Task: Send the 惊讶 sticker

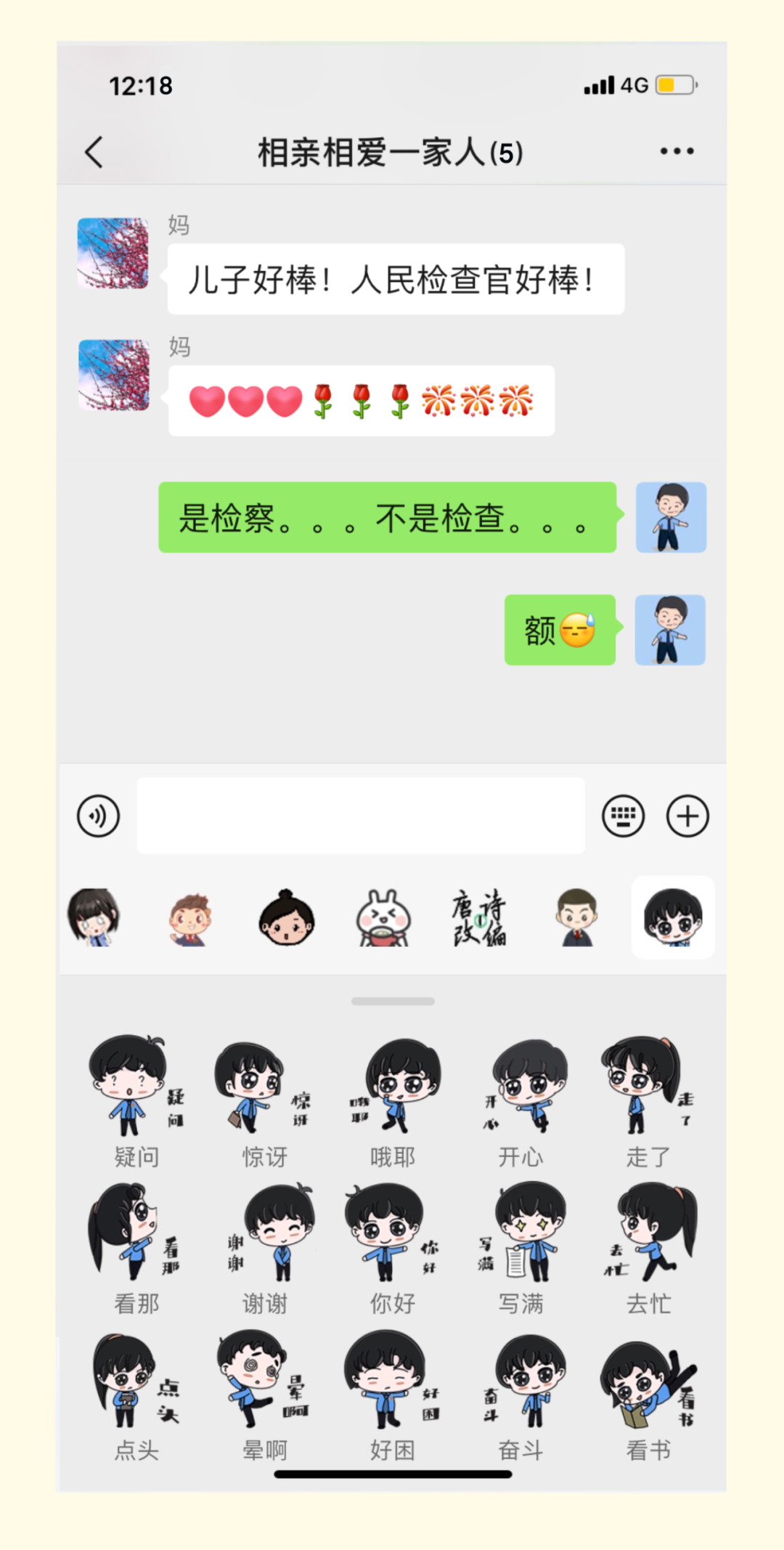Action: pos(264,1087)
